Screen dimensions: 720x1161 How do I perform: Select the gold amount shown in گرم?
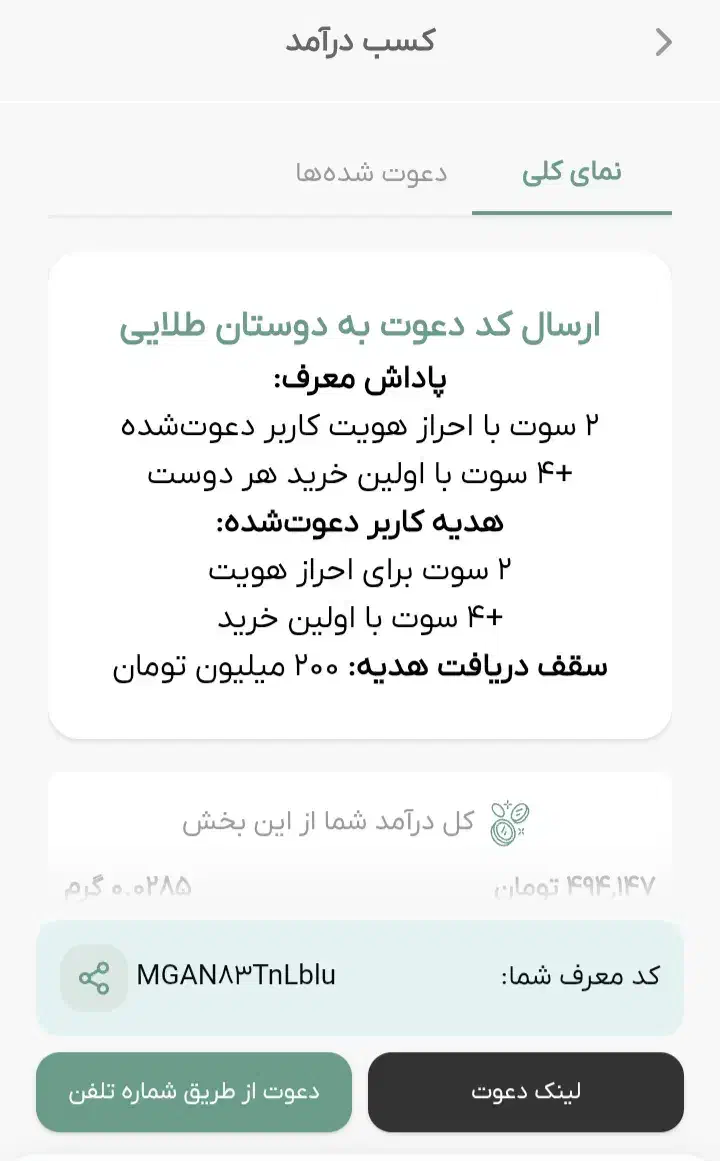click(x=125, y=882)
